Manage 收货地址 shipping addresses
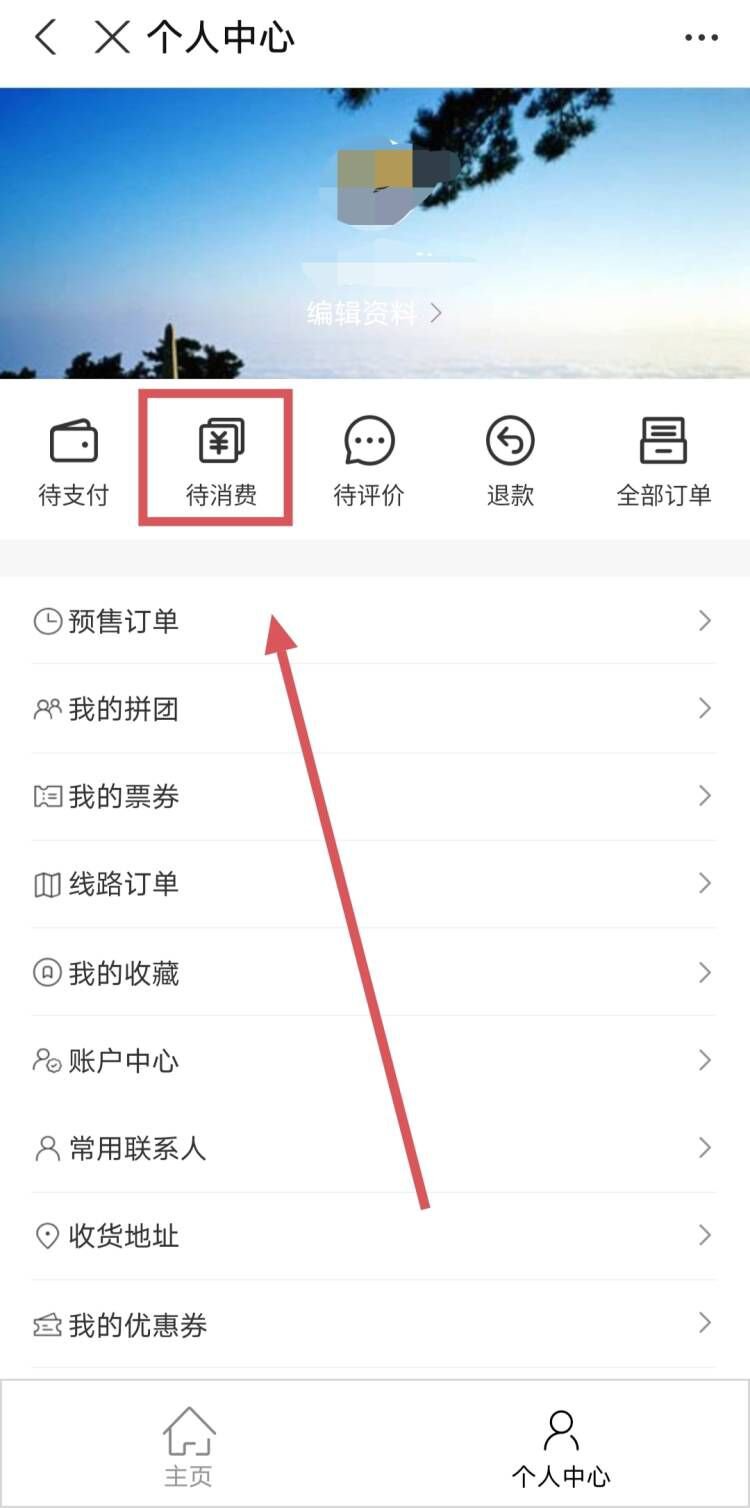Screen dimensions: 750x1508 point(374,1236)
